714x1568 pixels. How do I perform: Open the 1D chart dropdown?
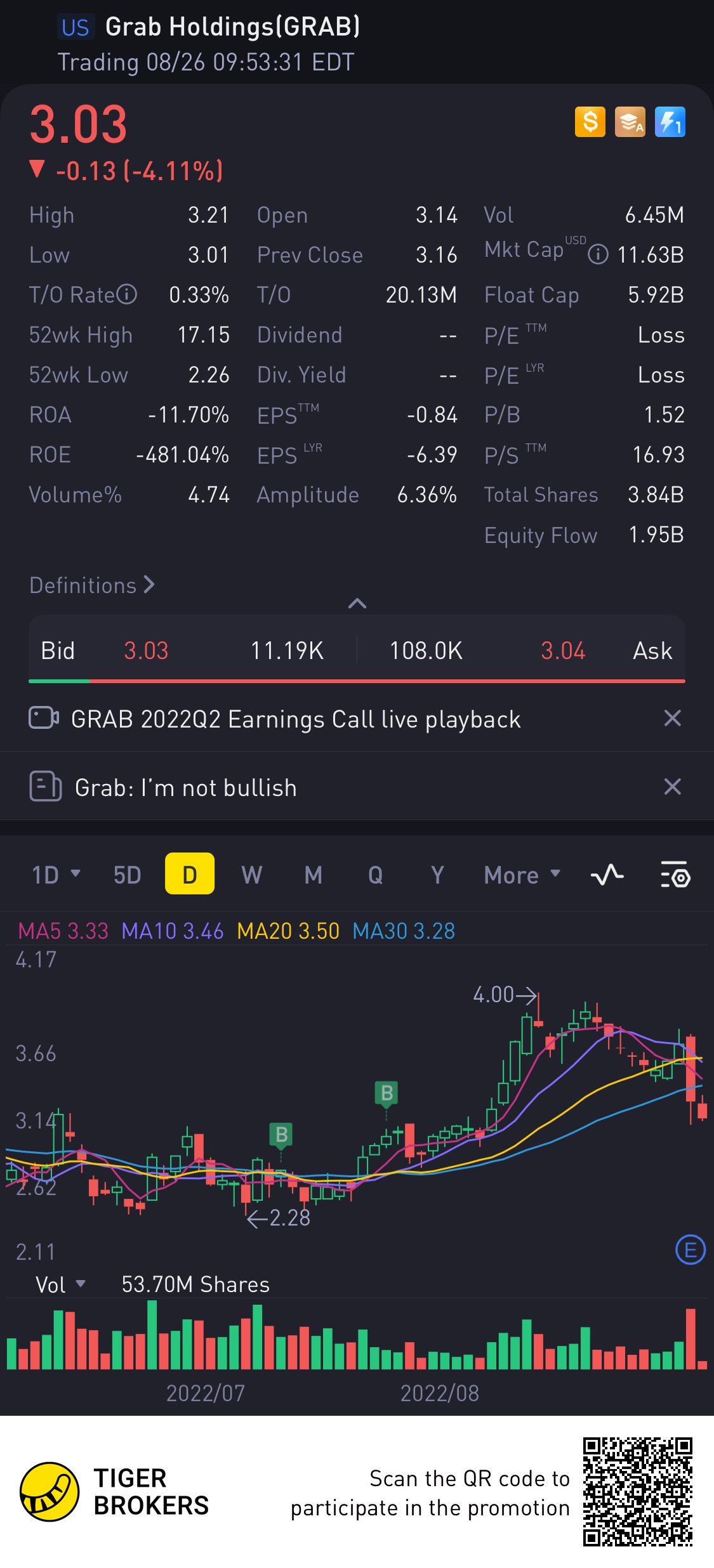point(56,875)
